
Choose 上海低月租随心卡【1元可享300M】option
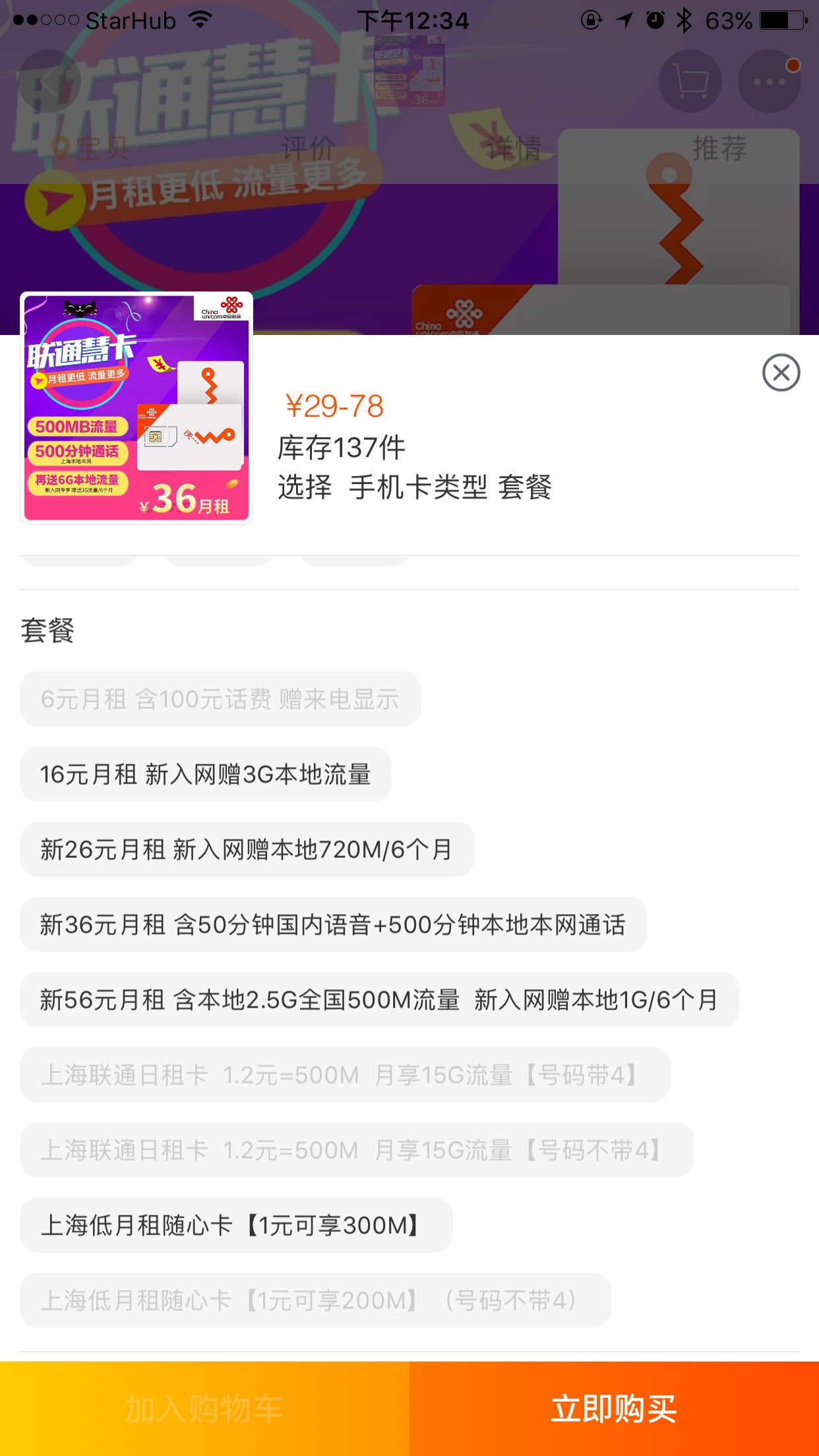point(235,1225)
